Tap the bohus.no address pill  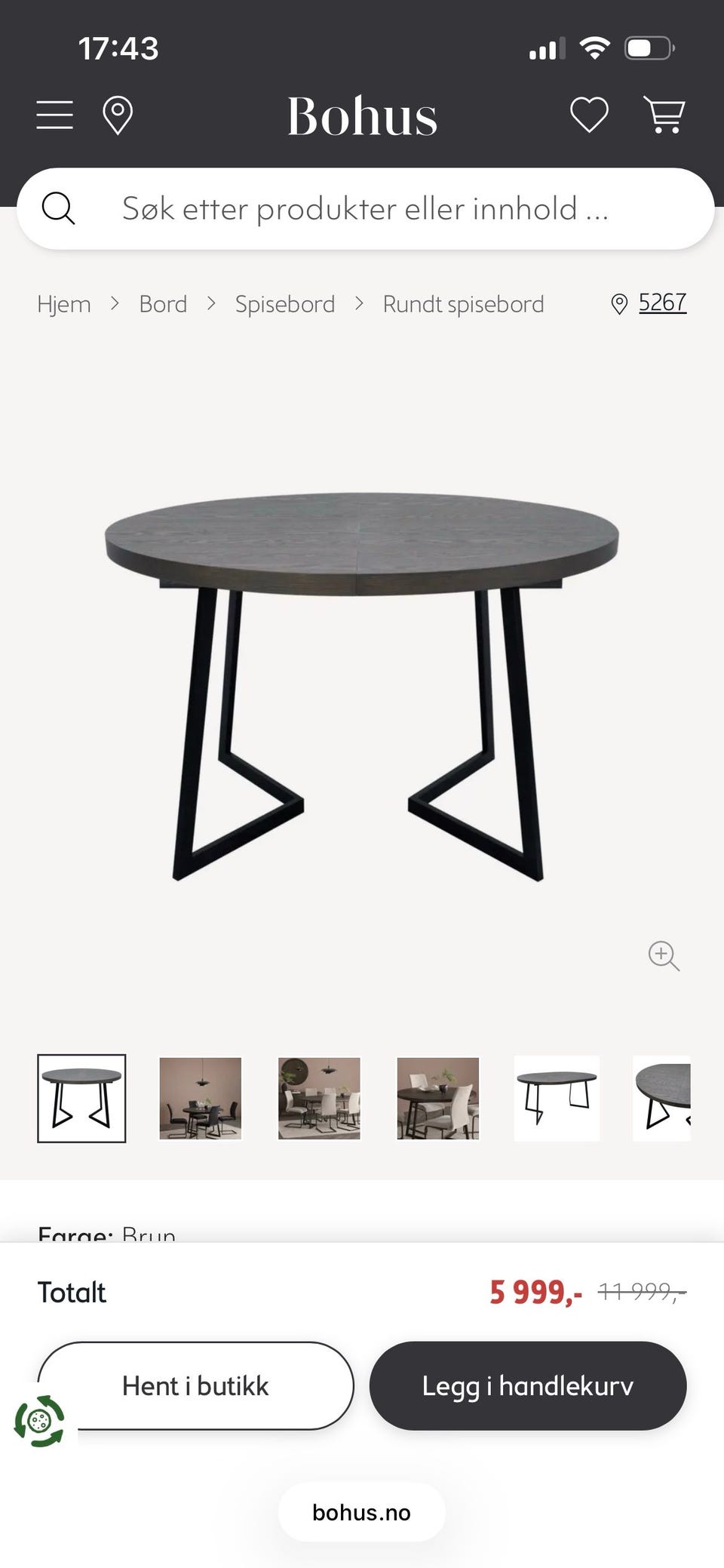pyautogui.click(x=362, y=1512)
